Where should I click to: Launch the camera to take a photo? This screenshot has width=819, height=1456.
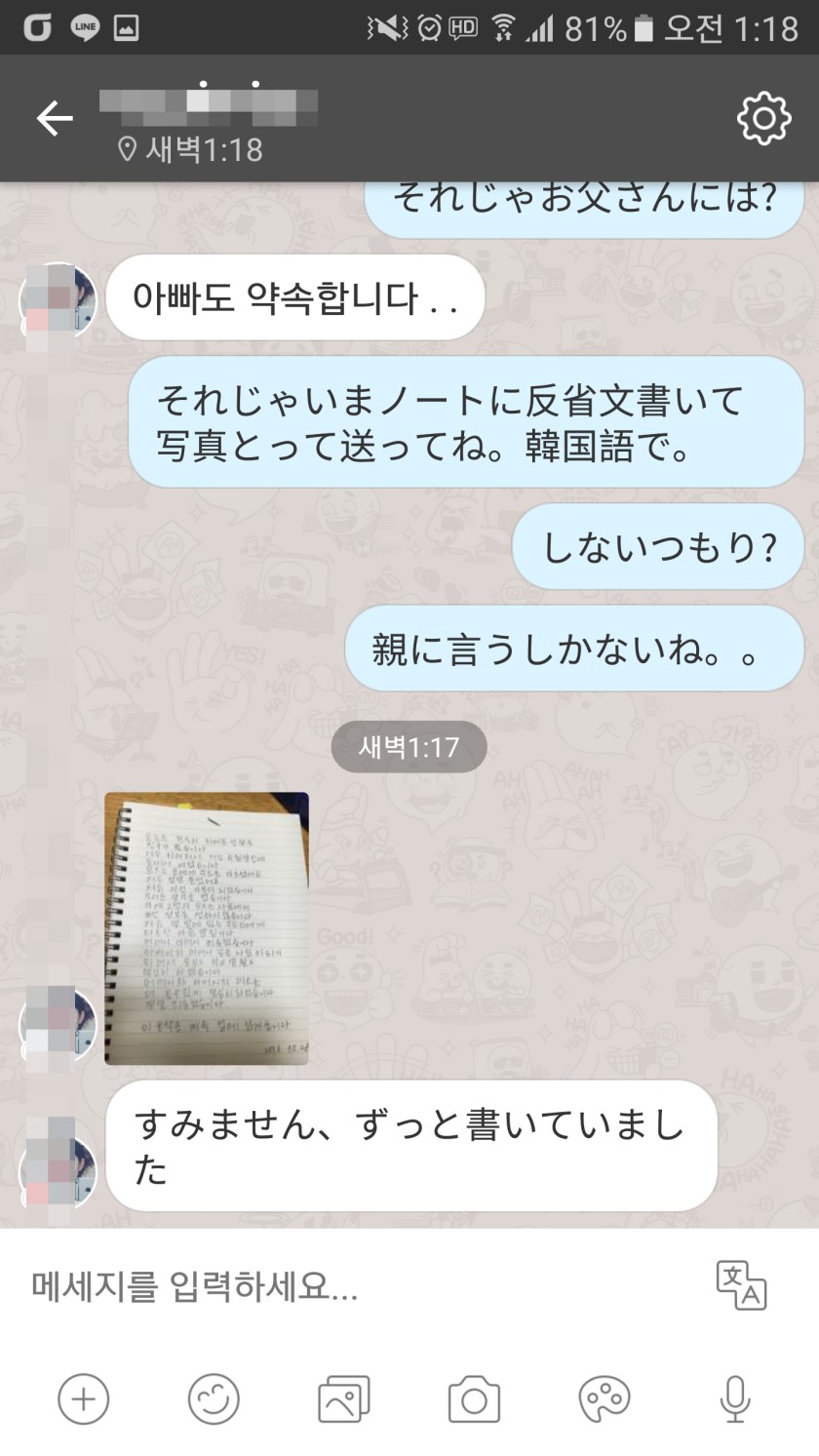(474, 1399)
